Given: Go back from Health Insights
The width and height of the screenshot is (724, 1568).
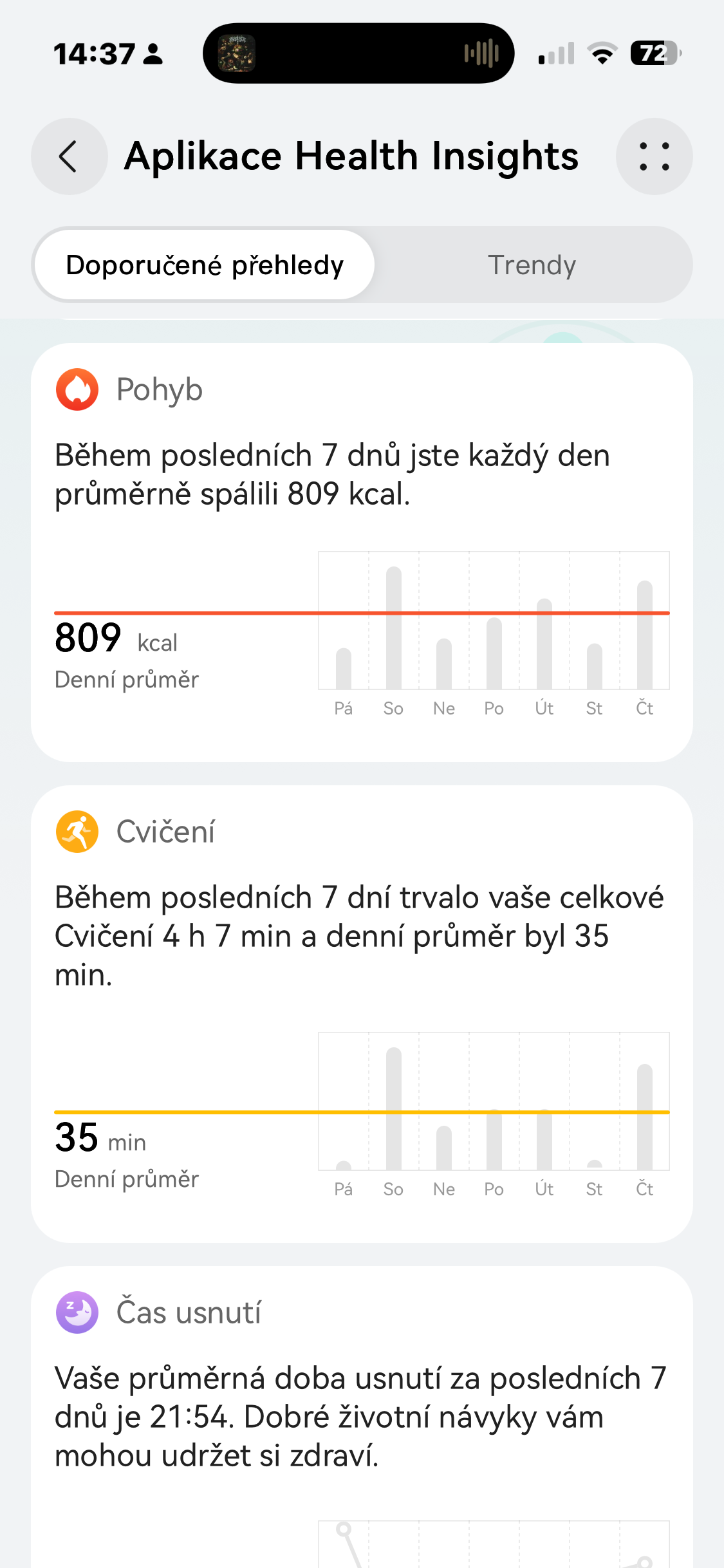Looking at the screenshot, I should tap(69, 156).
